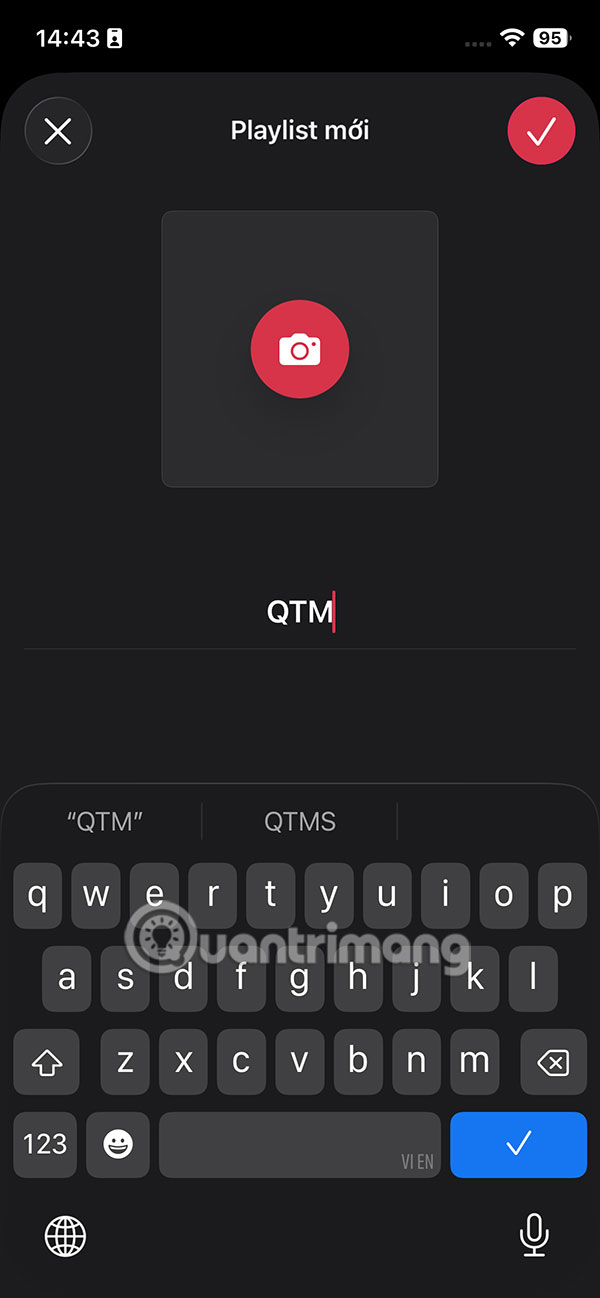Choose the "QTM" keyboard suggestion
This screenshot has height=1298, width=600.
104,822
